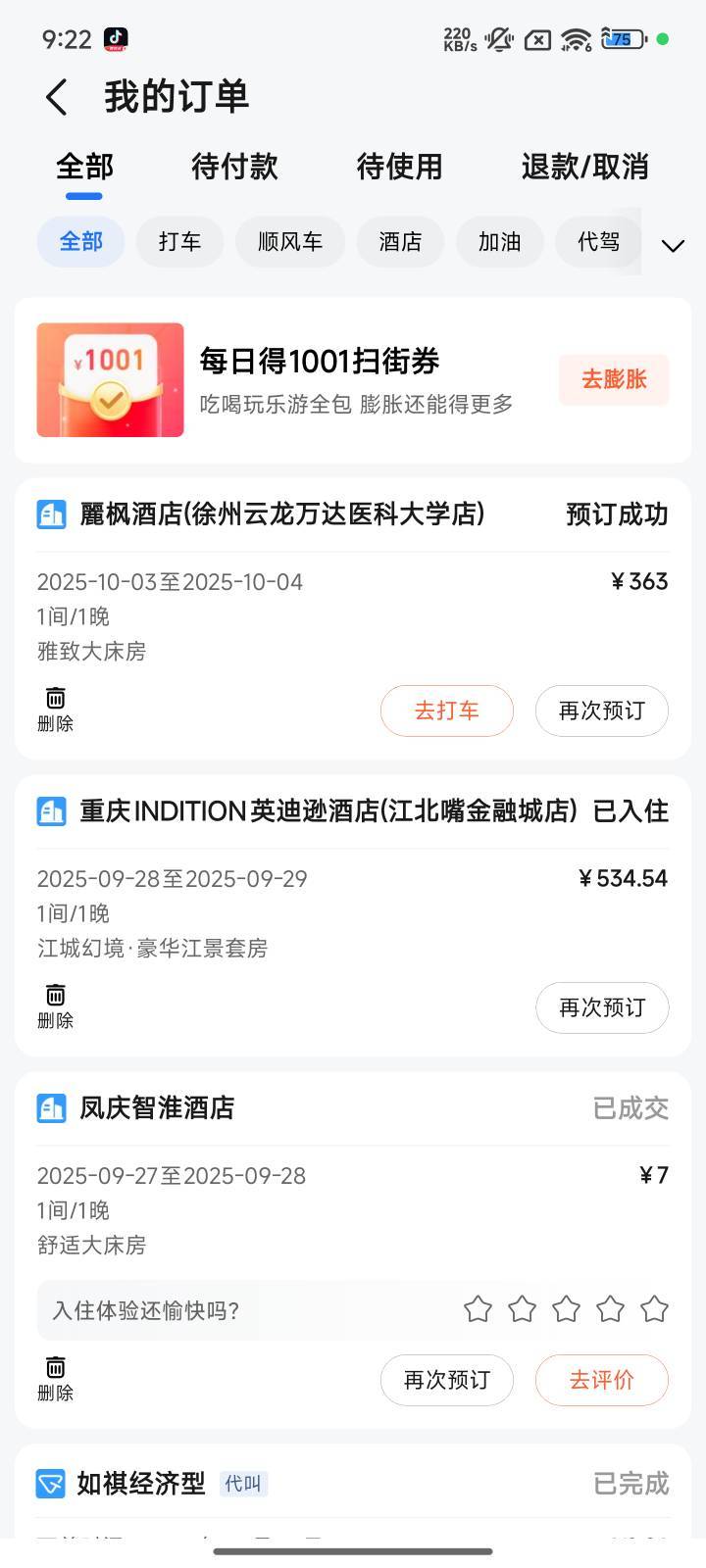Select the 代驾 filter chip

pos(598,241)
